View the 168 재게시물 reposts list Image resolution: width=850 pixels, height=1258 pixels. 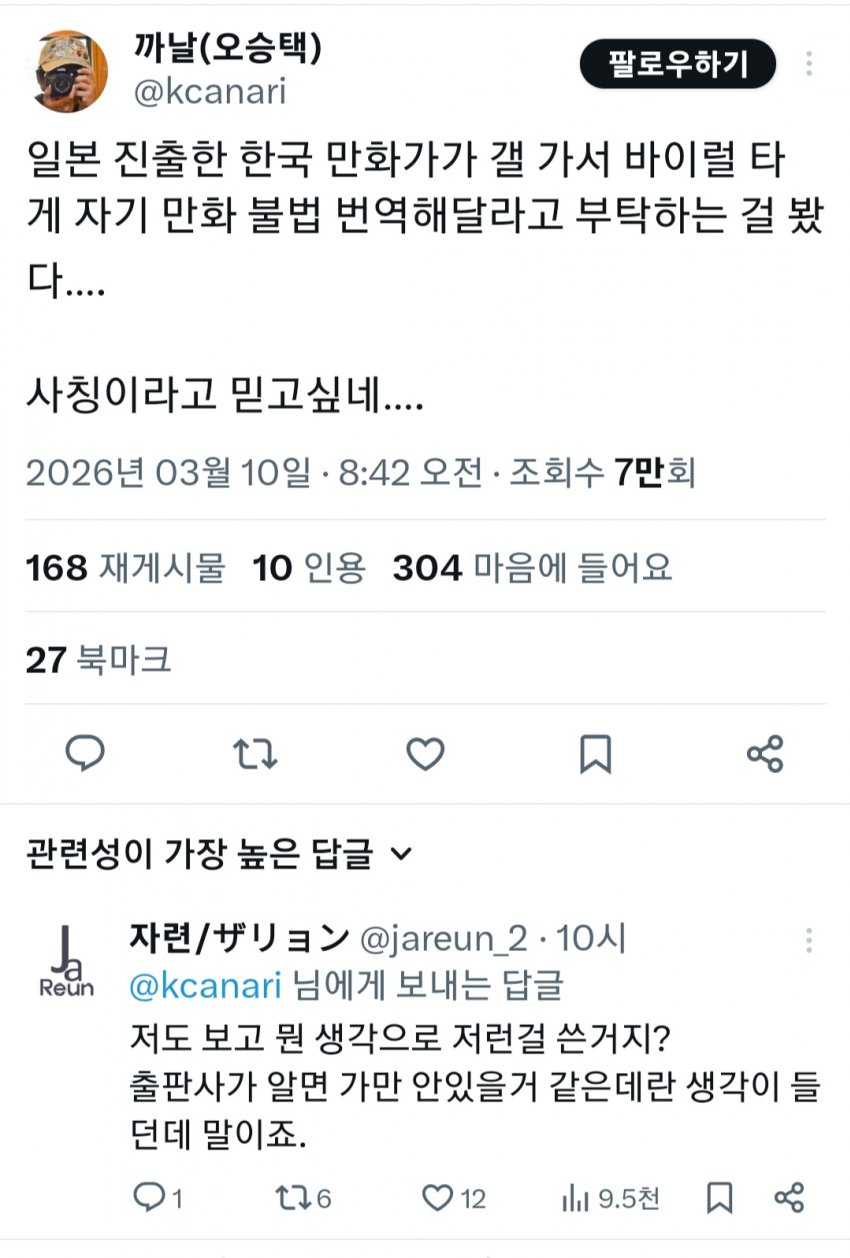pyautogui.click(x=125, y=568)
